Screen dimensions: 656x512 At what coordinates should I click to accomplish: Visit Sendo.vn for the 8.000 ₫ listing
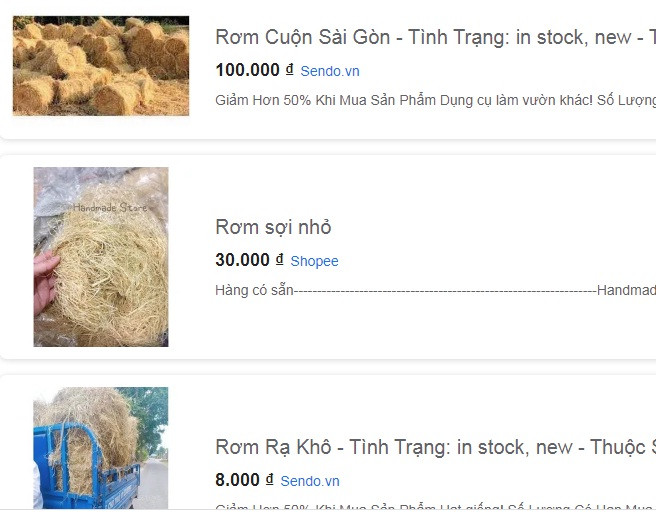[310, 481]
